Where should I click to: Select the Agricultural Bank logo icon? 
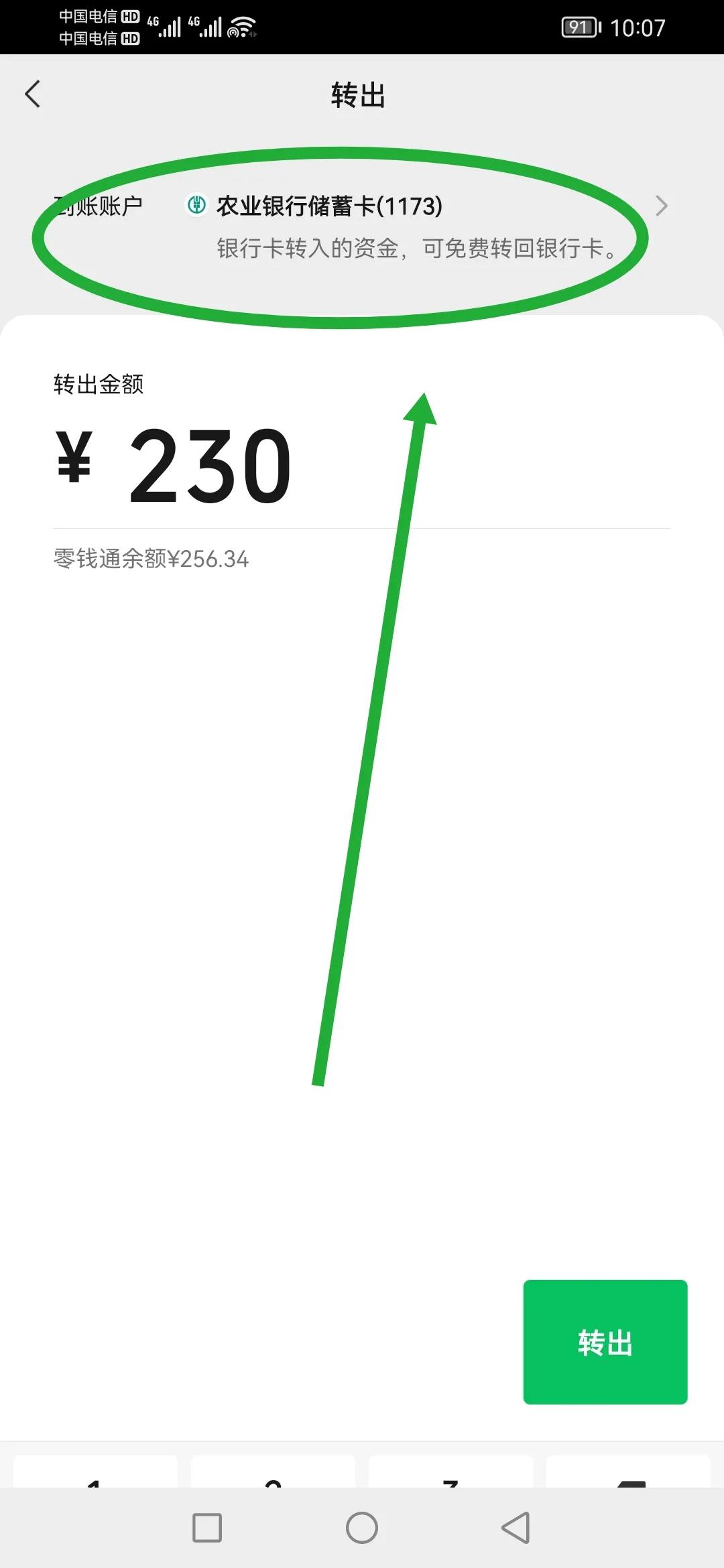pyautogui.click(x=198, y=206)
